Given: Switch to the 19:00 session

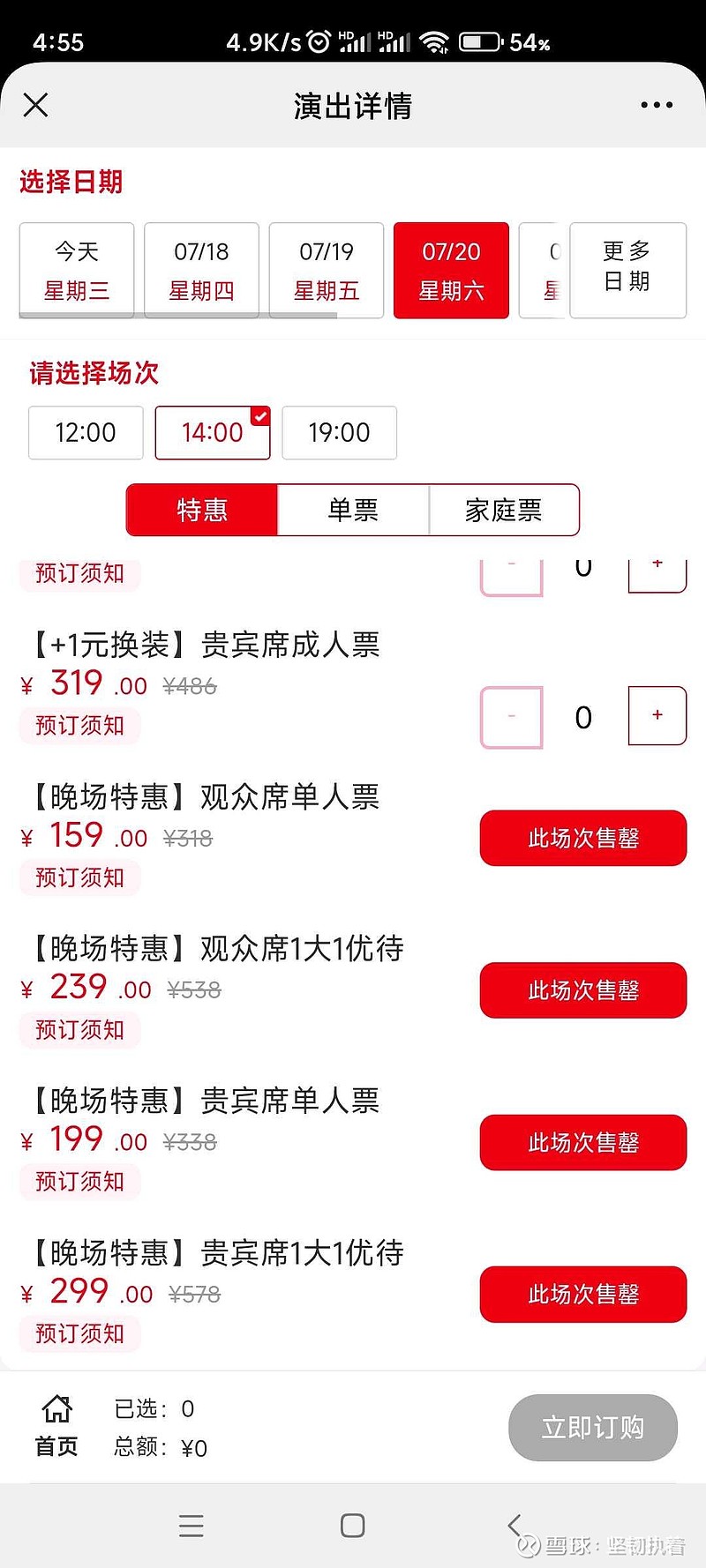Looking at the screenshot, I should (x=339, y=432).
